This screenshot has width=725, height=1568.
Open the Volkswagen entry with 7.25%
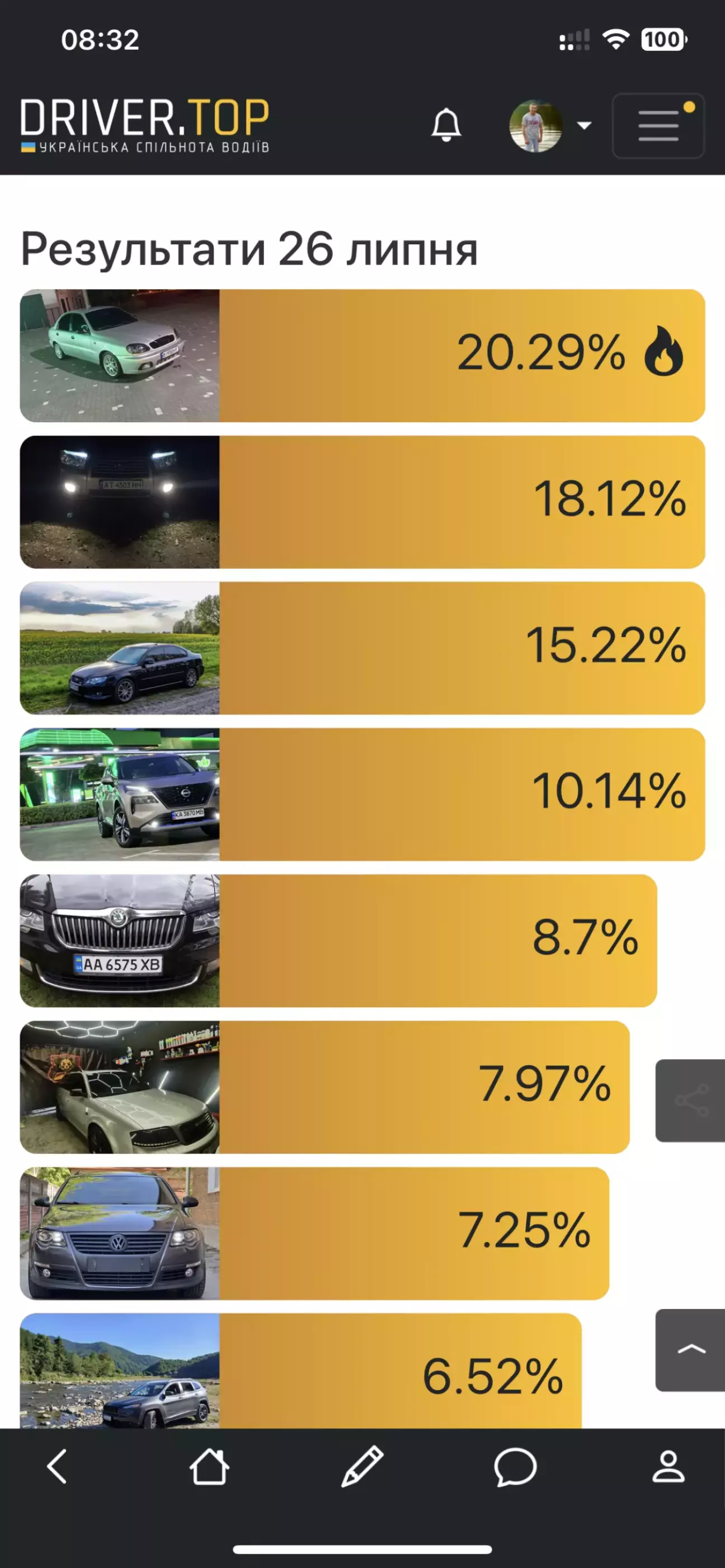click(315, 1233)
